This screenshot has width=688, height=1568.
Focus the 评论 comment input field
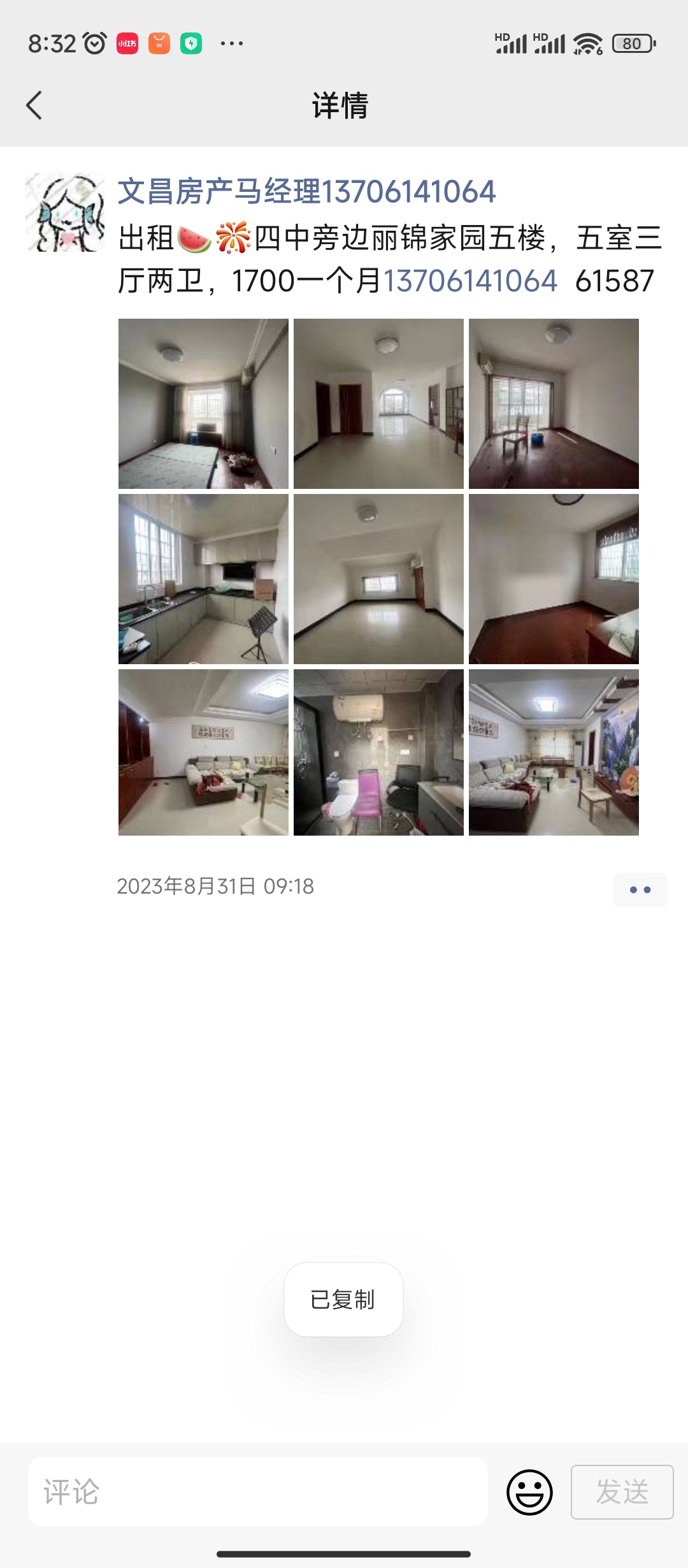coord(258,1492)
